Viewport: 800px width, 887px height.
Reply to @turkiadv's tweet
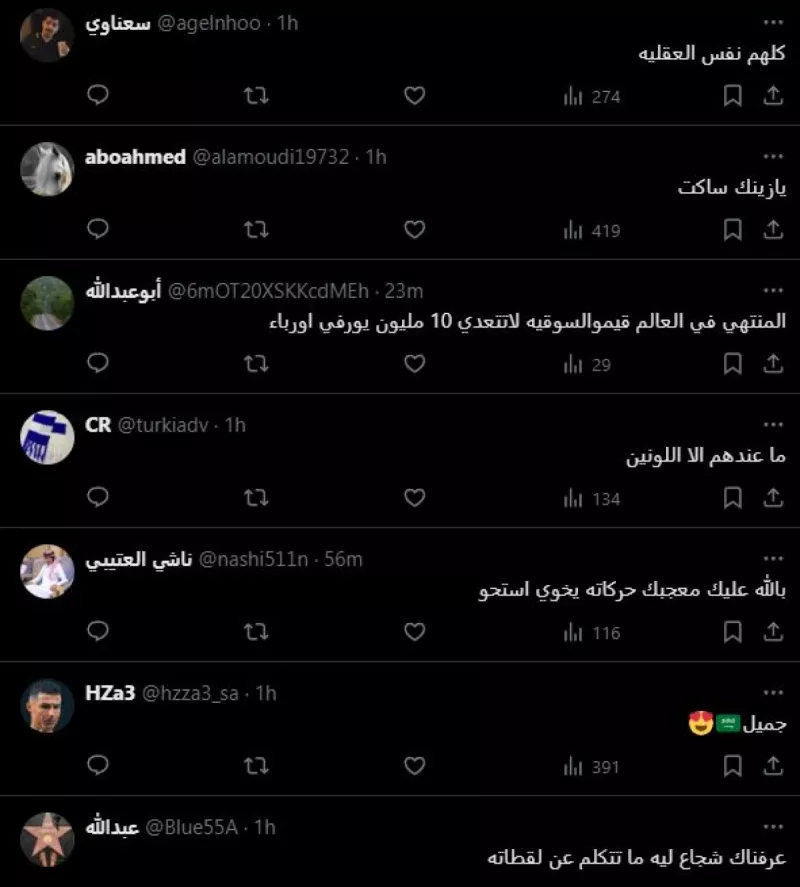pos(98,498)
